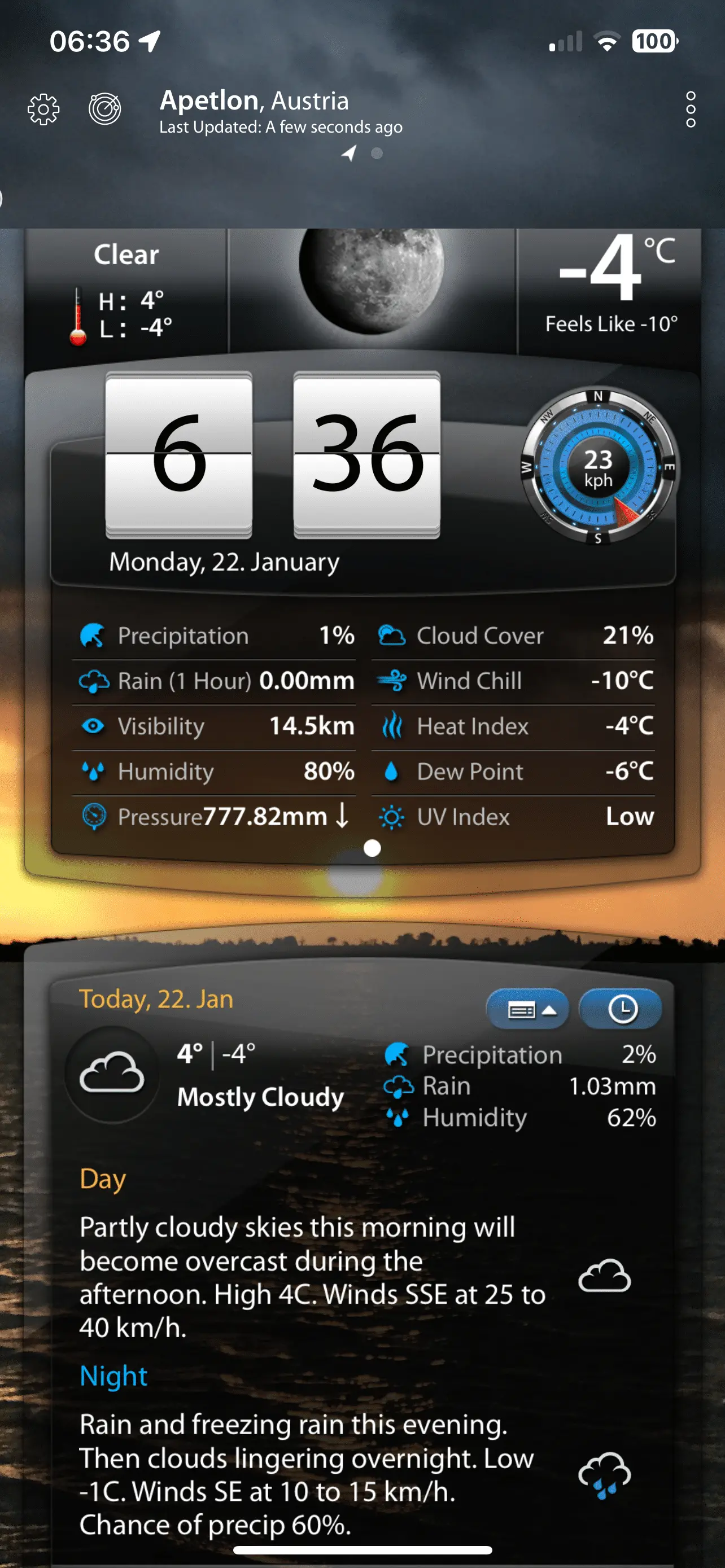Switch to hourly forecast clock button
Viewport: 725px width, 1568px height.
coord(621,1010)
